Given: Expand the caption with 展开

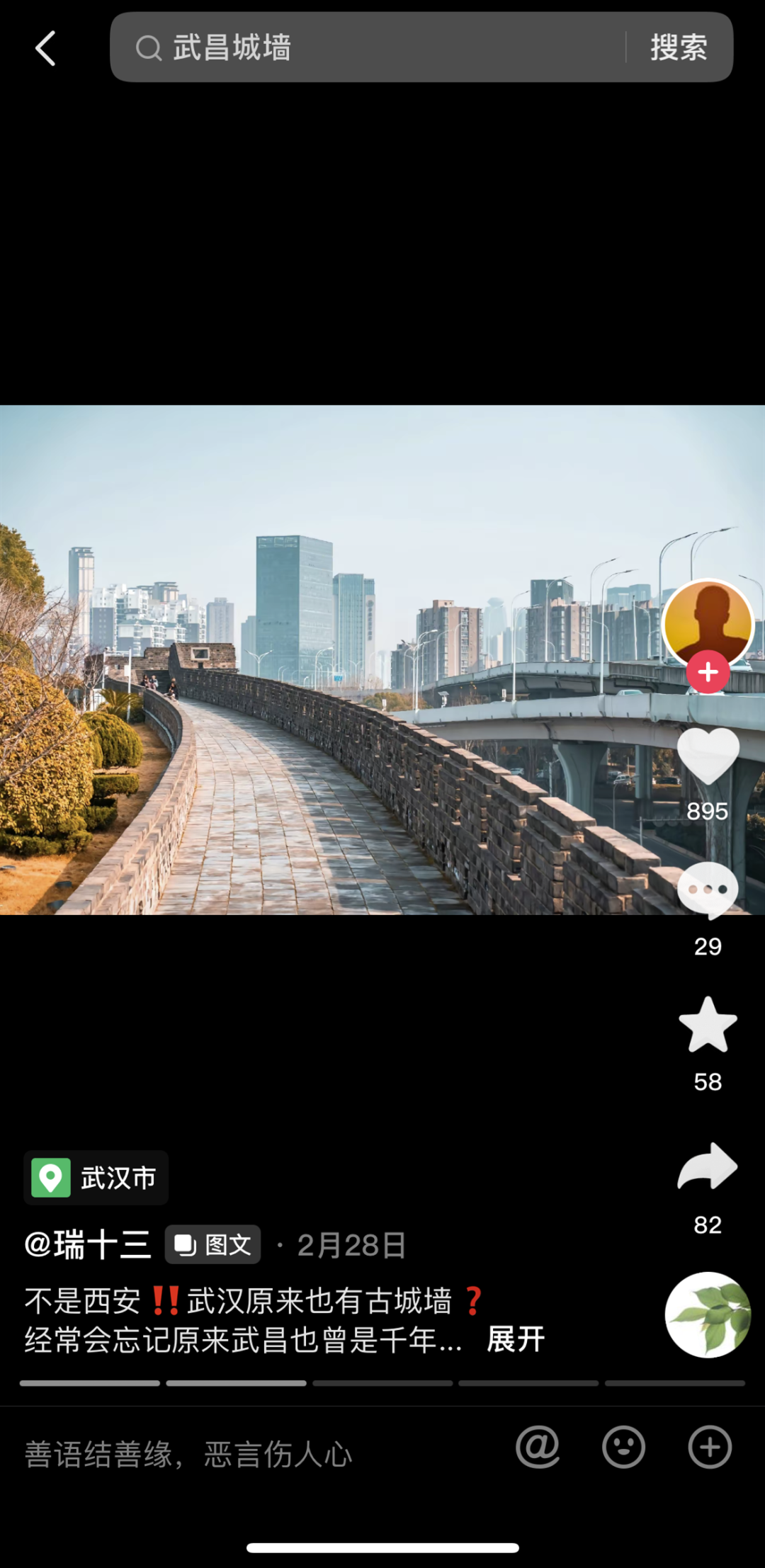Looking at the screenshot, I should pos(516,1339).
